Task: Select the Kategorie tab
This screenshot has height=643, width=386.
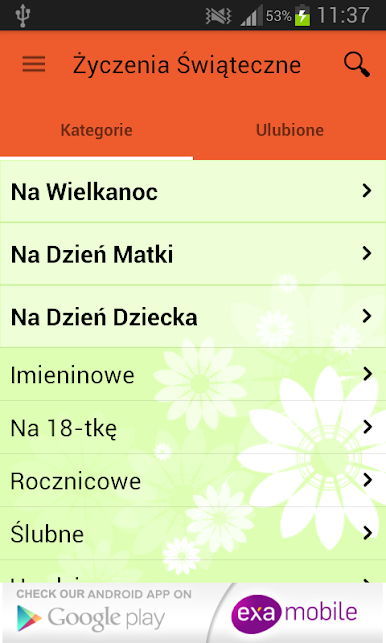Action: tap(96, 130)
